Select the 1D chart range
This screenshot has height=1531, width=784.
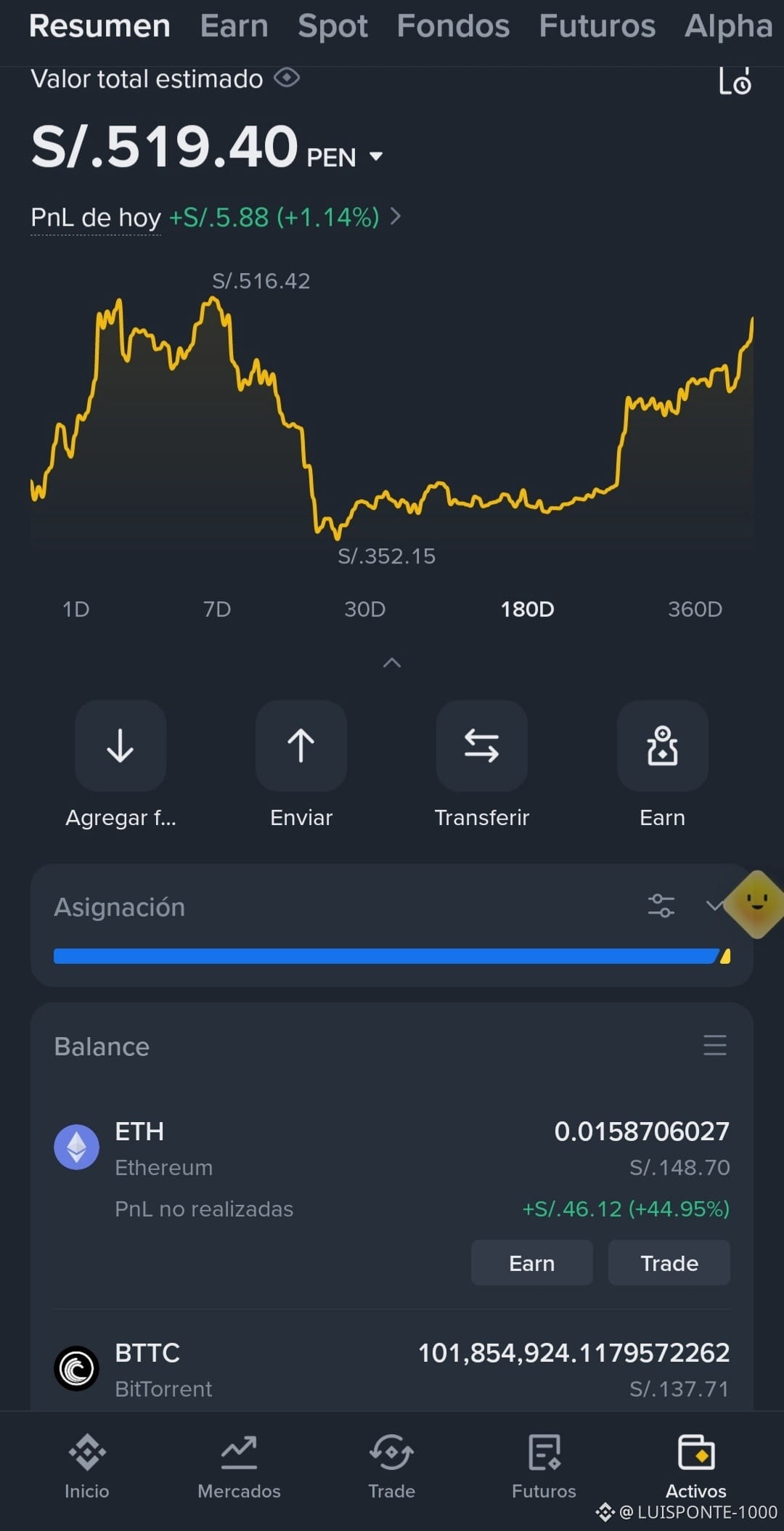point(75,609)
